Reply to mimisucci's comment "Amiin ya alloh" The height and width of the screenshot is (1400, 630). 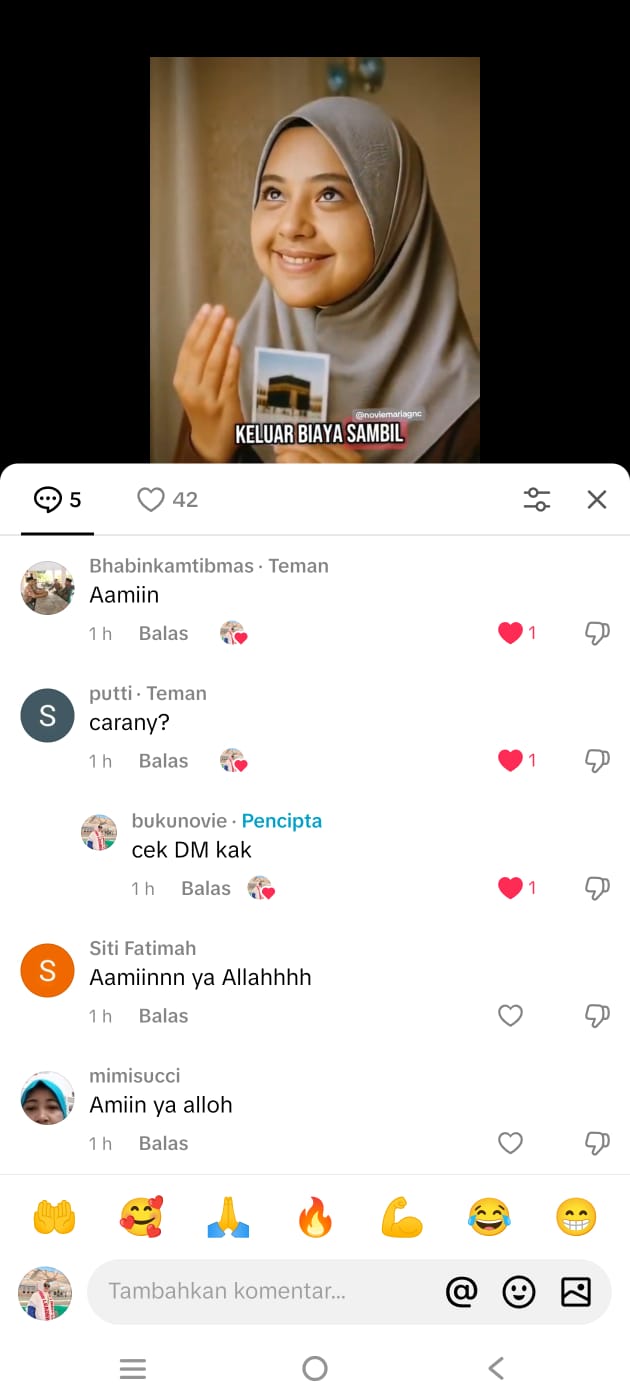pyautogui.click(x=163, y=1143)
